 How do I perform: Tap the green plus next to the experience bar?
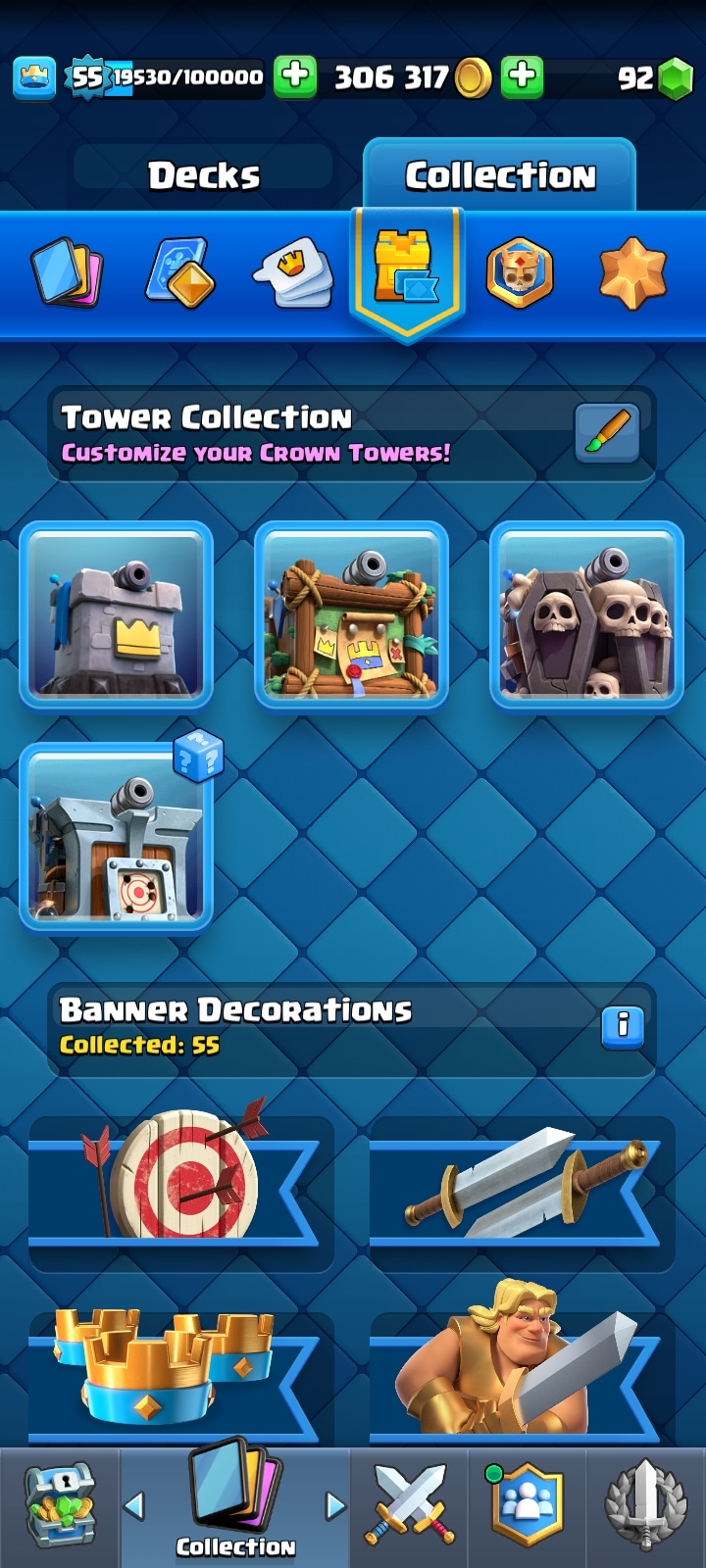(x=294, y=76)
